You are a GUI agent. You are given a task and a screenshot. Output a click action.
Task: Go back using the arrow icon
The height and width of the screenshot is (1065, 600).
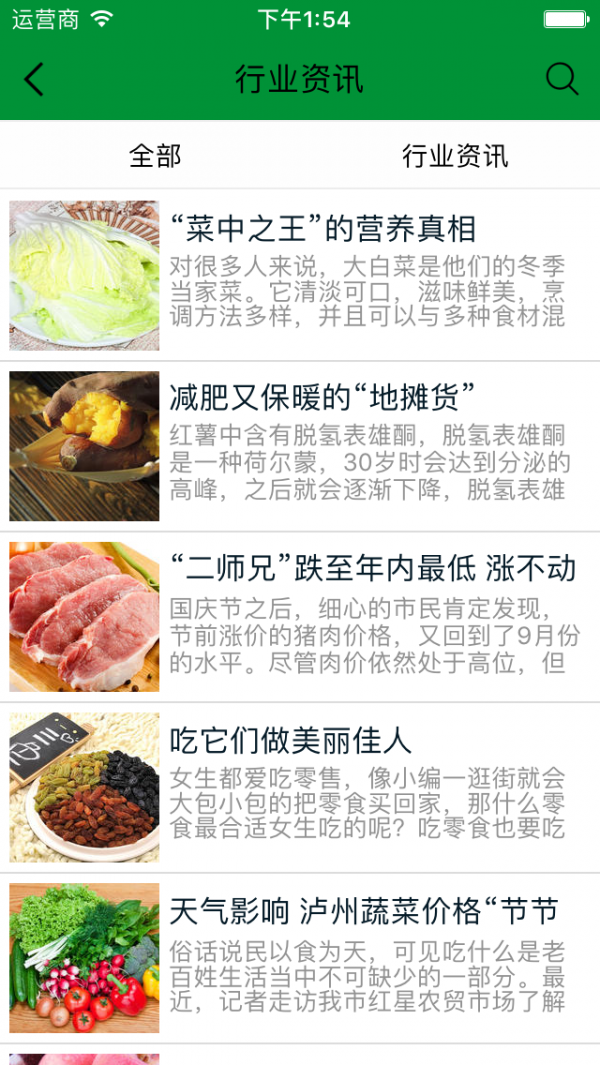coord(34,80)
